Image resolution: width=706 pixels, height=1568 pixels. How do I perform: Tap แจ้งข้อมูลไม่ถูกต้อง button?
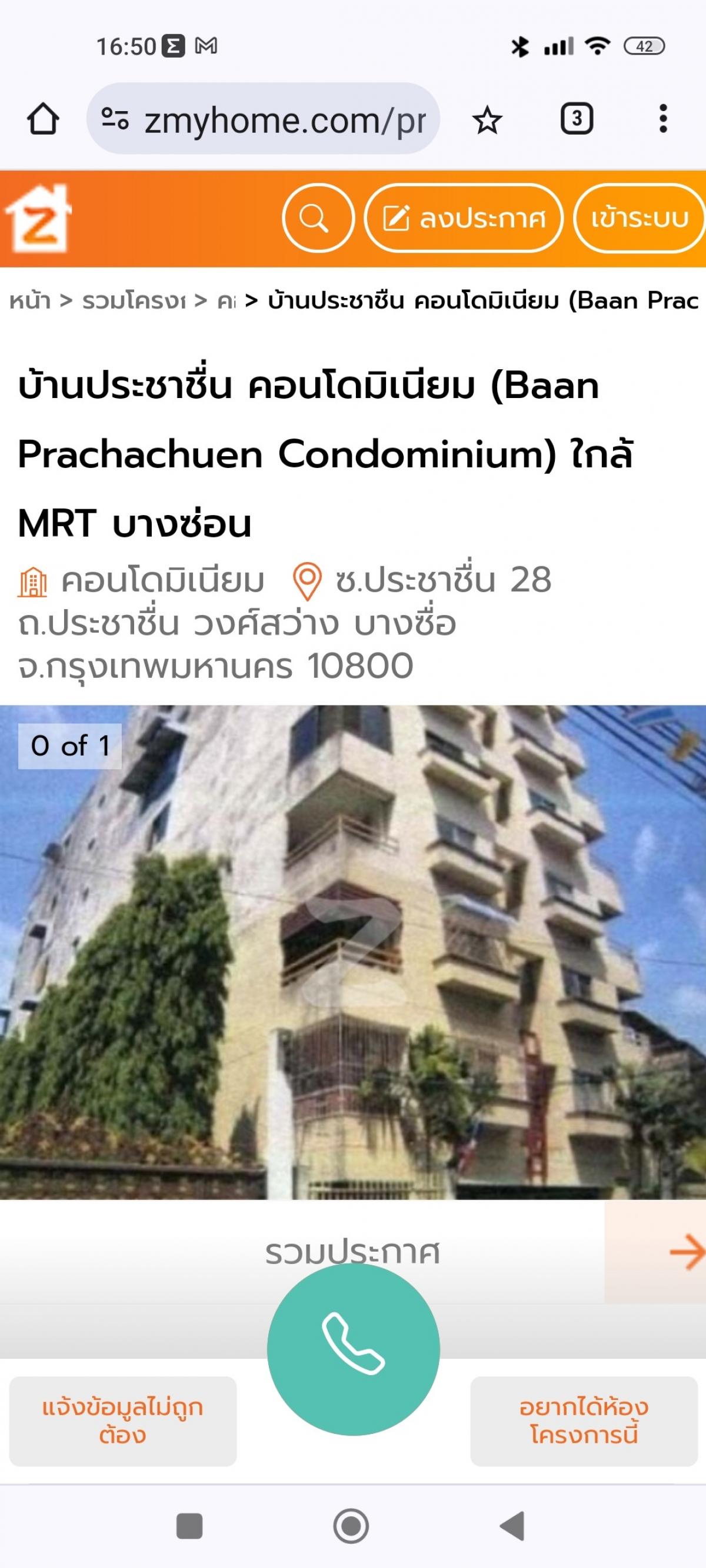122,1421
